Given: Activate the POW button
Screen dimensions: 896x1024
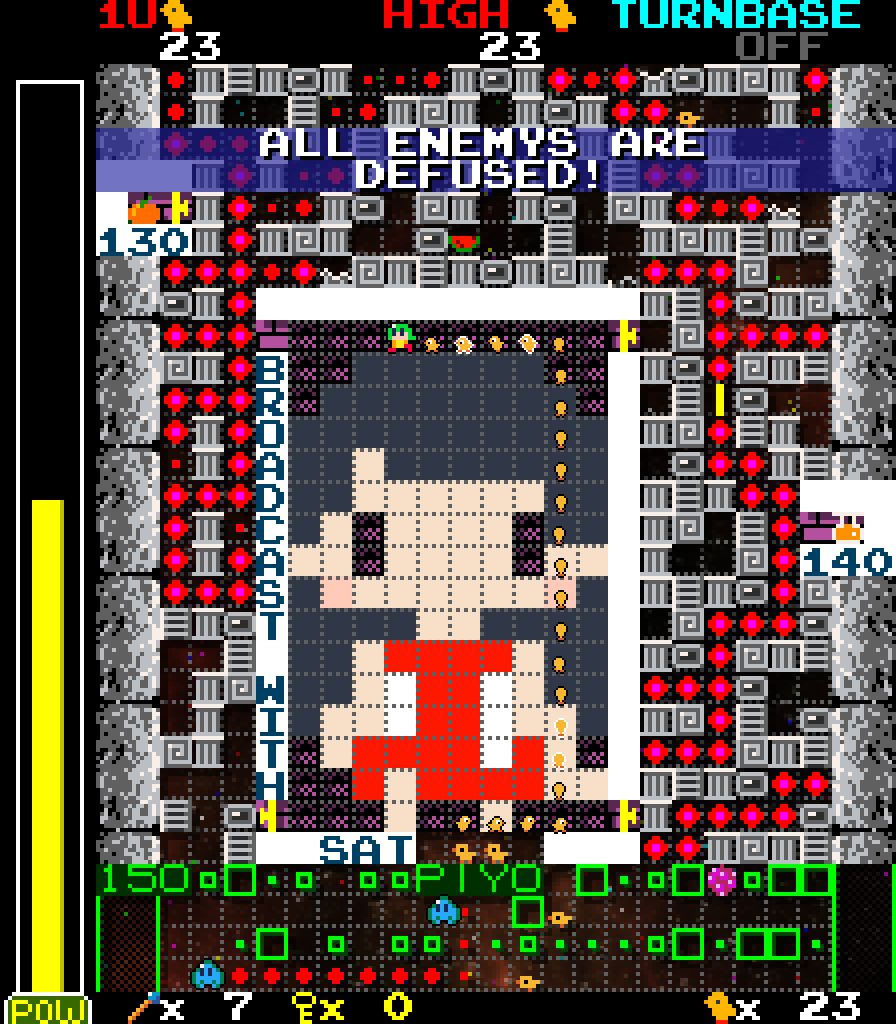Looking at the screenshot, I should click(x=48, y=1010).
